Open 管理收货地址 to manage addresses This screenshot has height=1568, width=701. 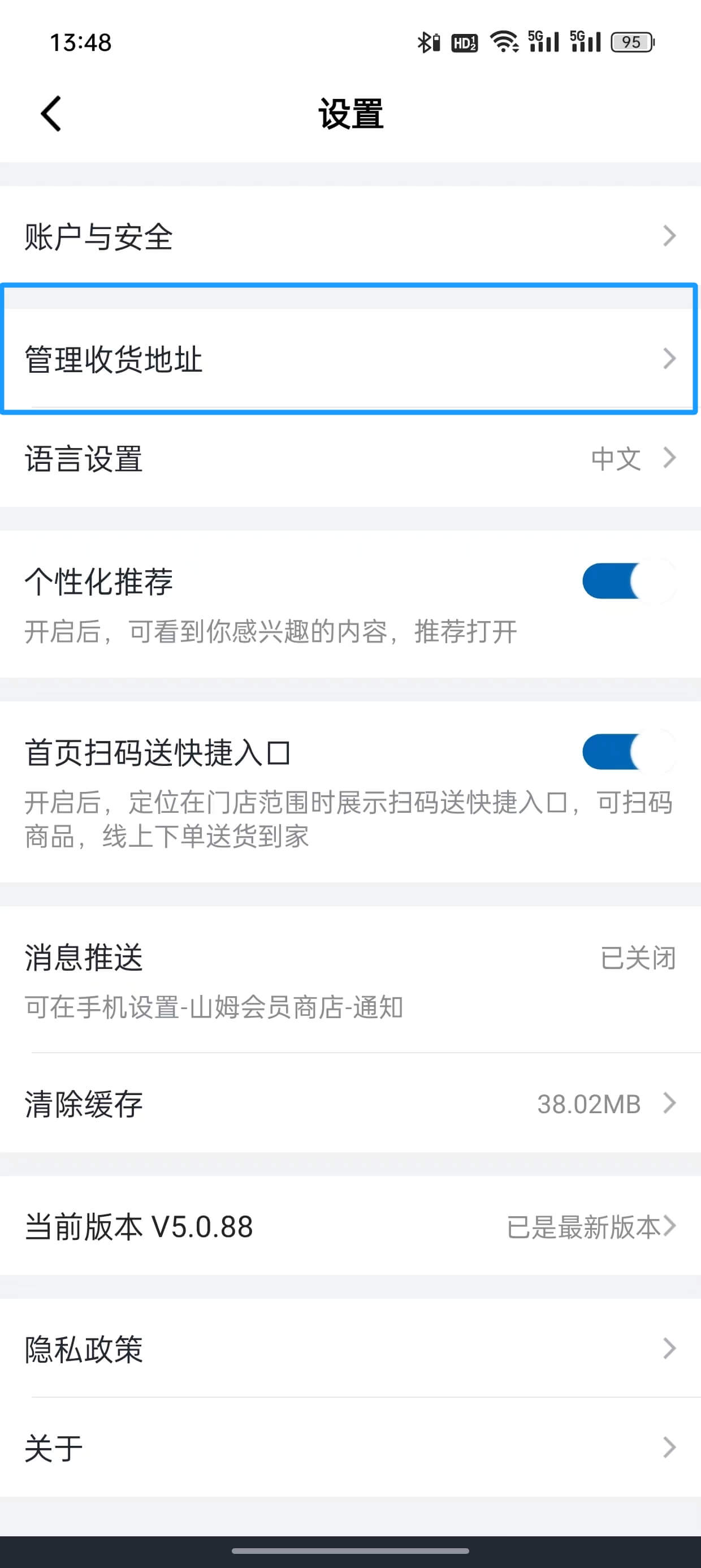pyautogui.click(x=350, y=359)
